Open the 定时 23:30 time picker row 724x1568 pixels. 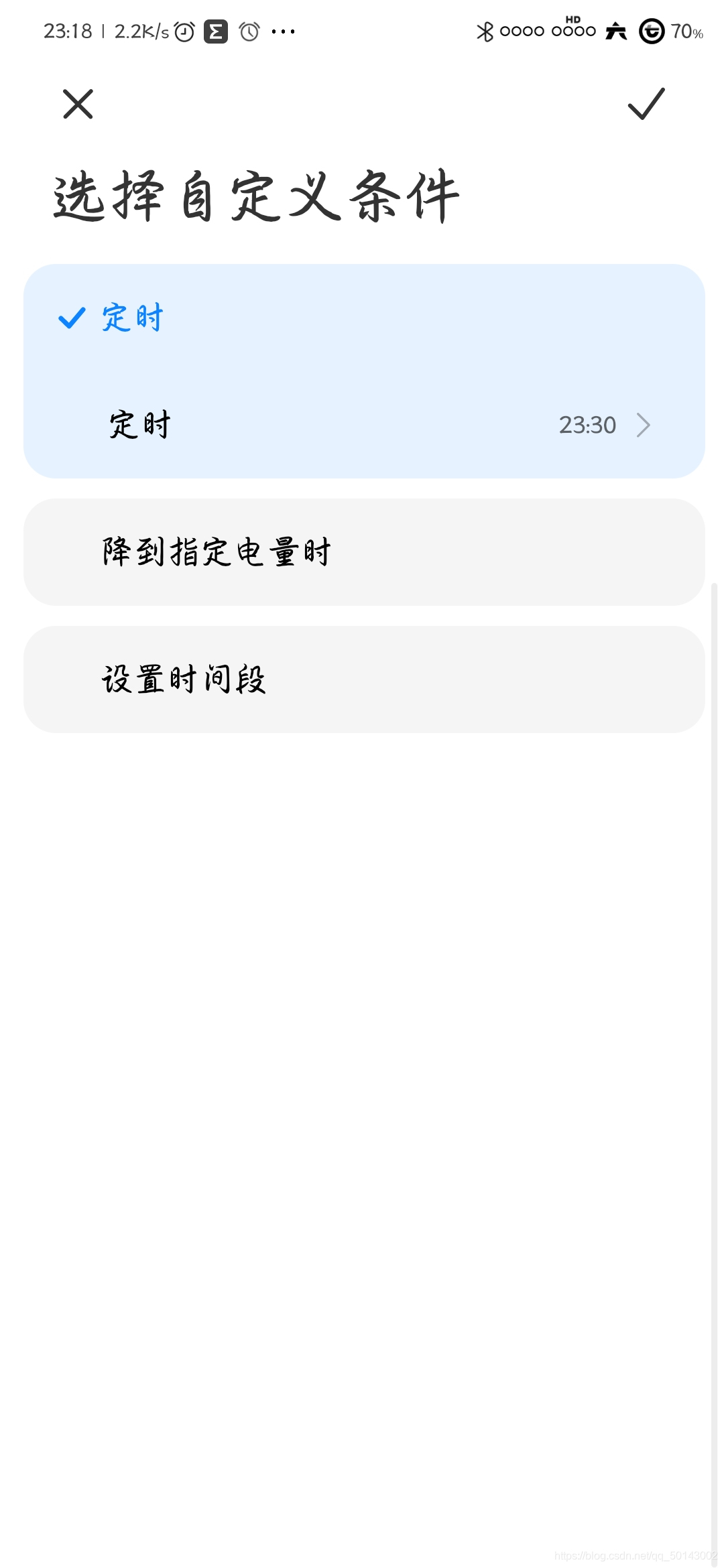coord(364,425)
